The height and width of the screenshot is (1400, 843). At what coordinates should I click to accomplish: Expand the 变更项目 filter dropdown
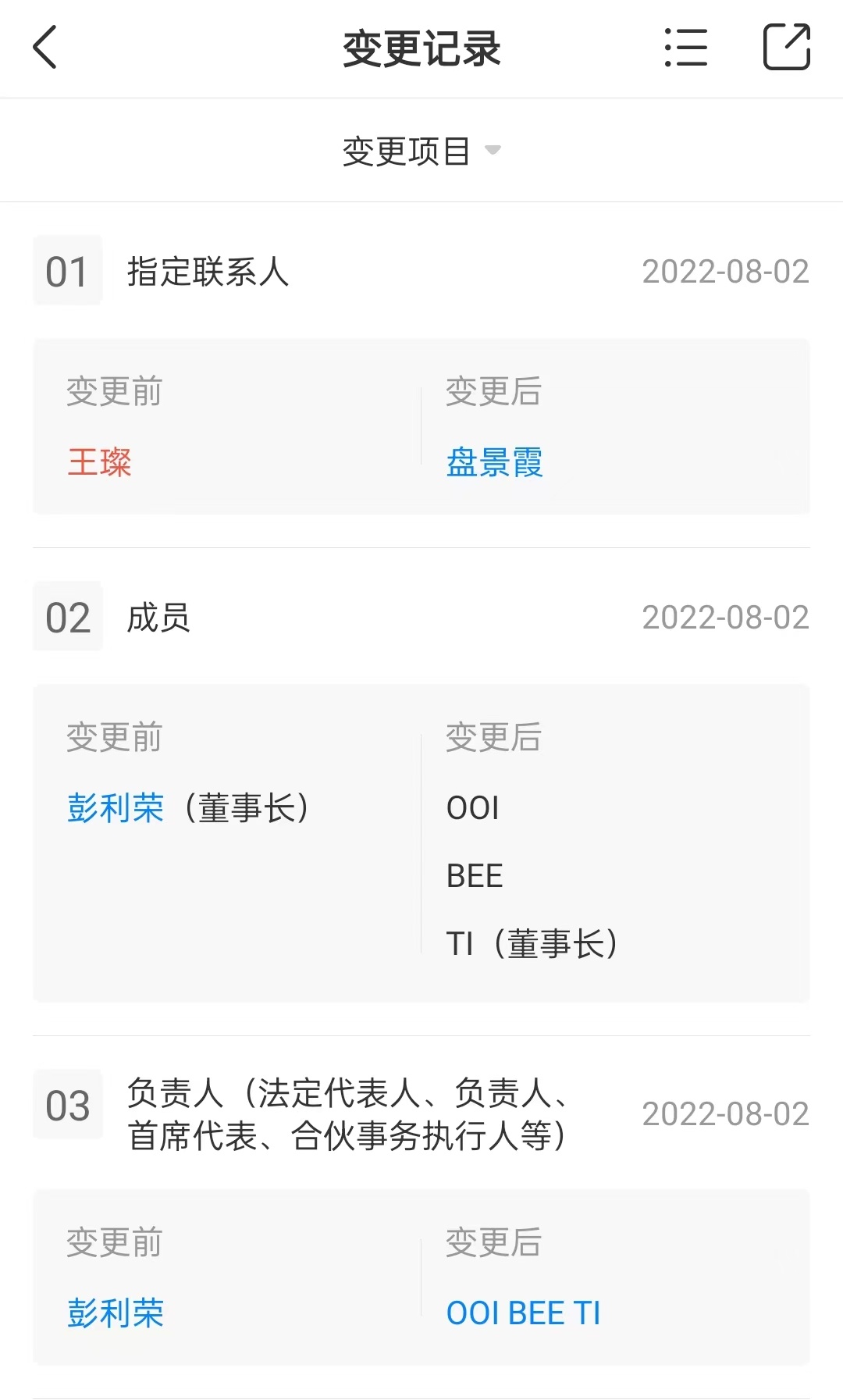421,151
